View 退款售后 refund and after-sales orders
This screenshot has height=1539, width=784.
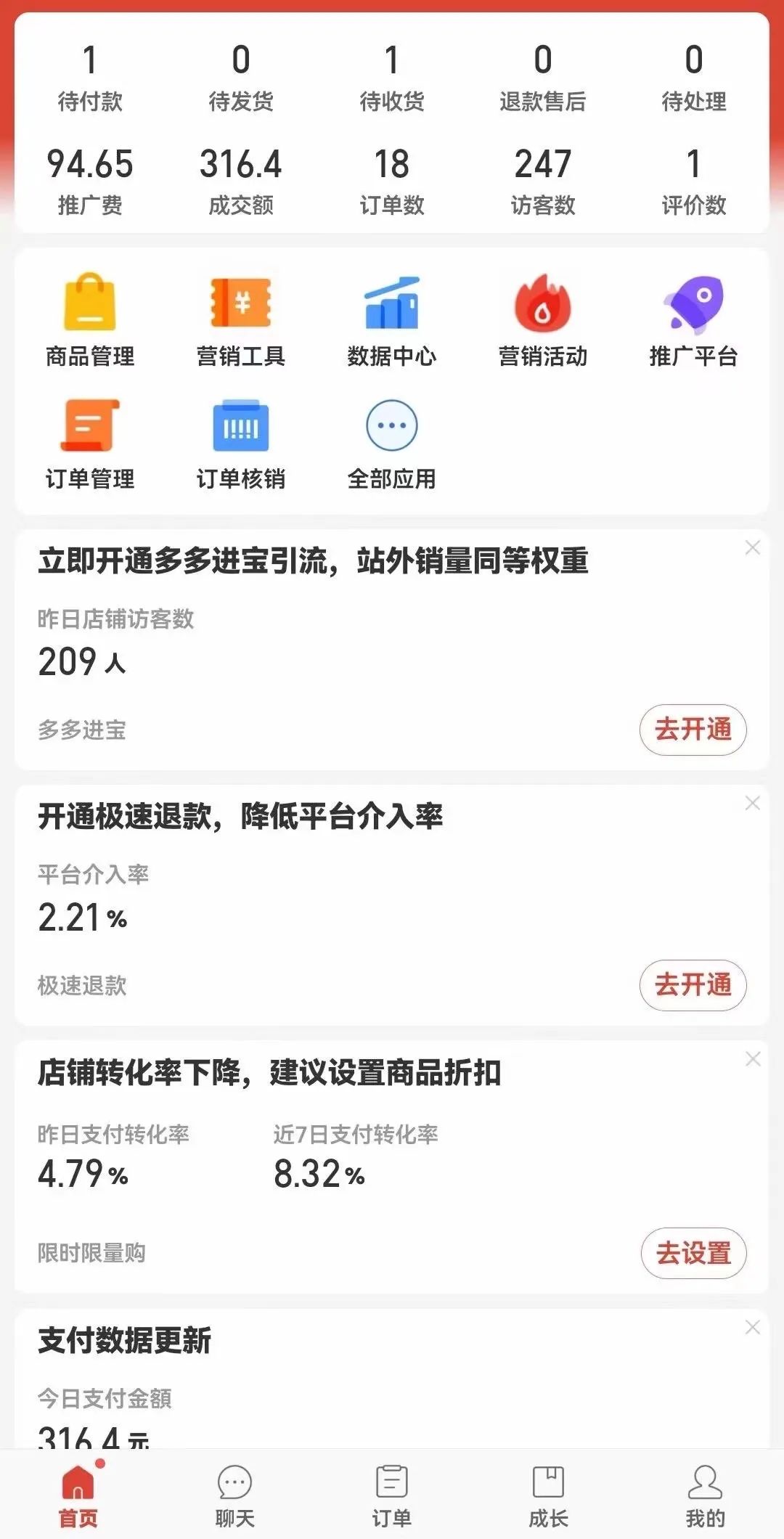click(x=542, y=80)
